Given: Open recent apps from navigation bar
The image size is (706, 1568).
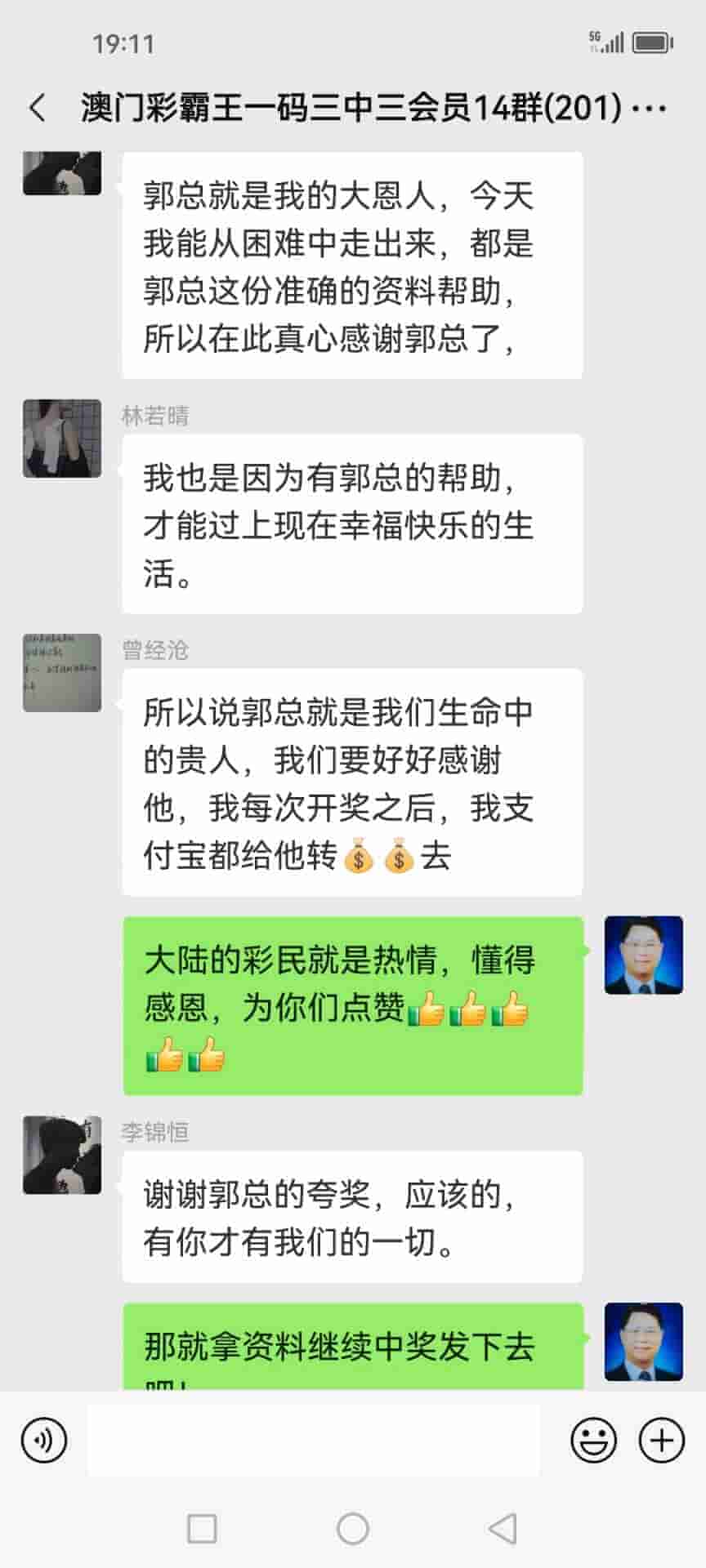Looking at the screenshot, I should pos(202,1528).
